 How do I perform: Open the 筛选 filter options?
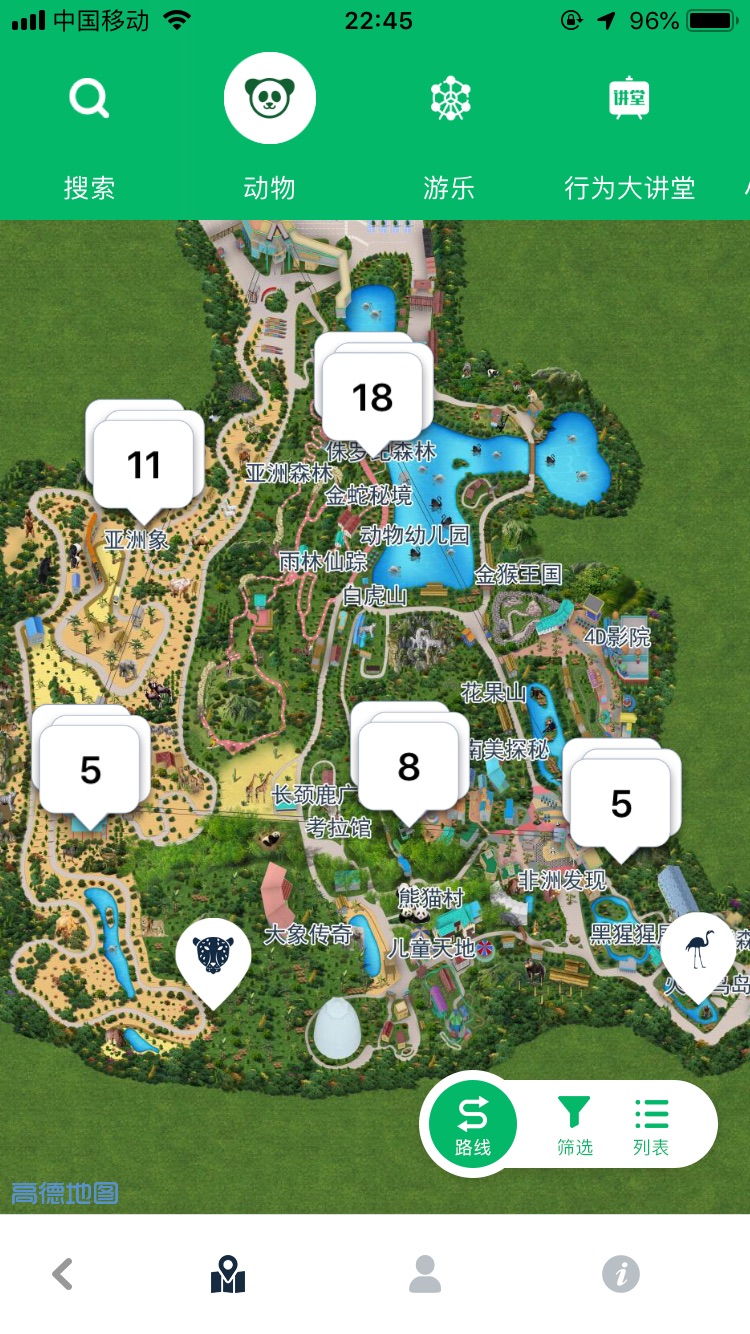[575, 1126]
